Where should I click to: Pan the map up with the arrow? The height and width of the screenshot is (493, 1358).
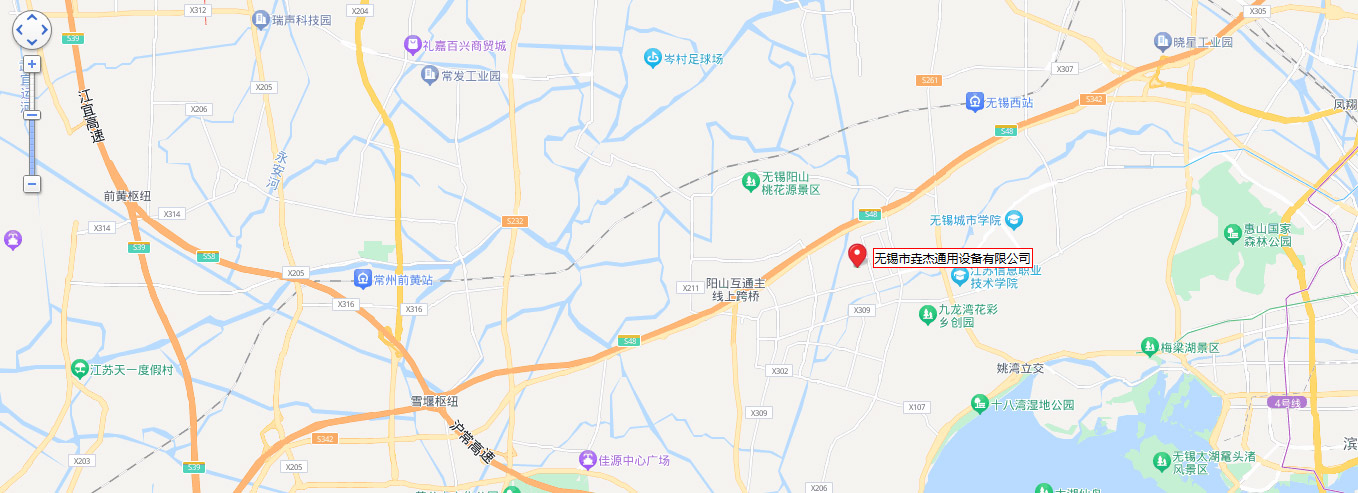31,18
